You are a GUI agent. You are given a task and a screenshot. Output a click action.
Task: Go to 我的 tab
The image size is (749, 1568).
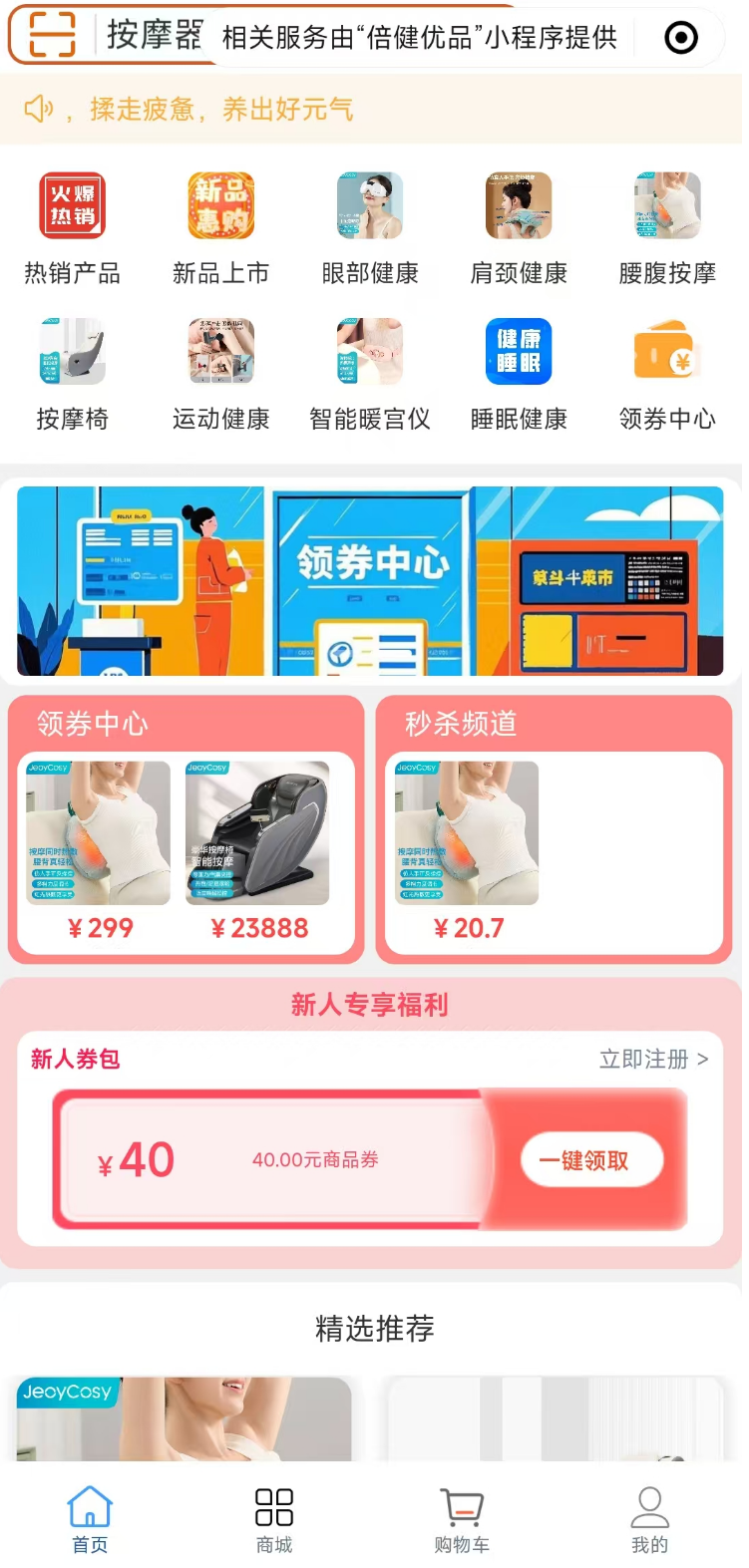(649, 1520)
